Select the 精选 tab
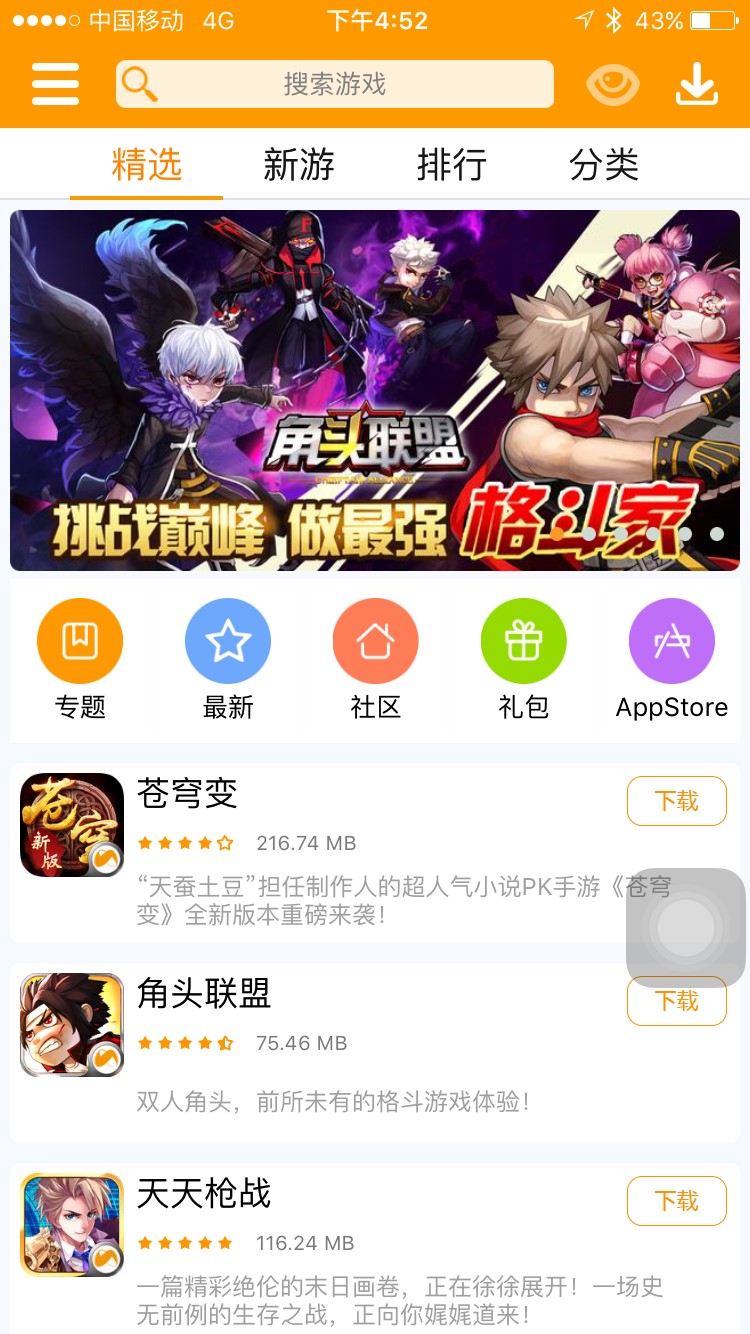Viewport: 750px width, 1334px height. (147, 165)
